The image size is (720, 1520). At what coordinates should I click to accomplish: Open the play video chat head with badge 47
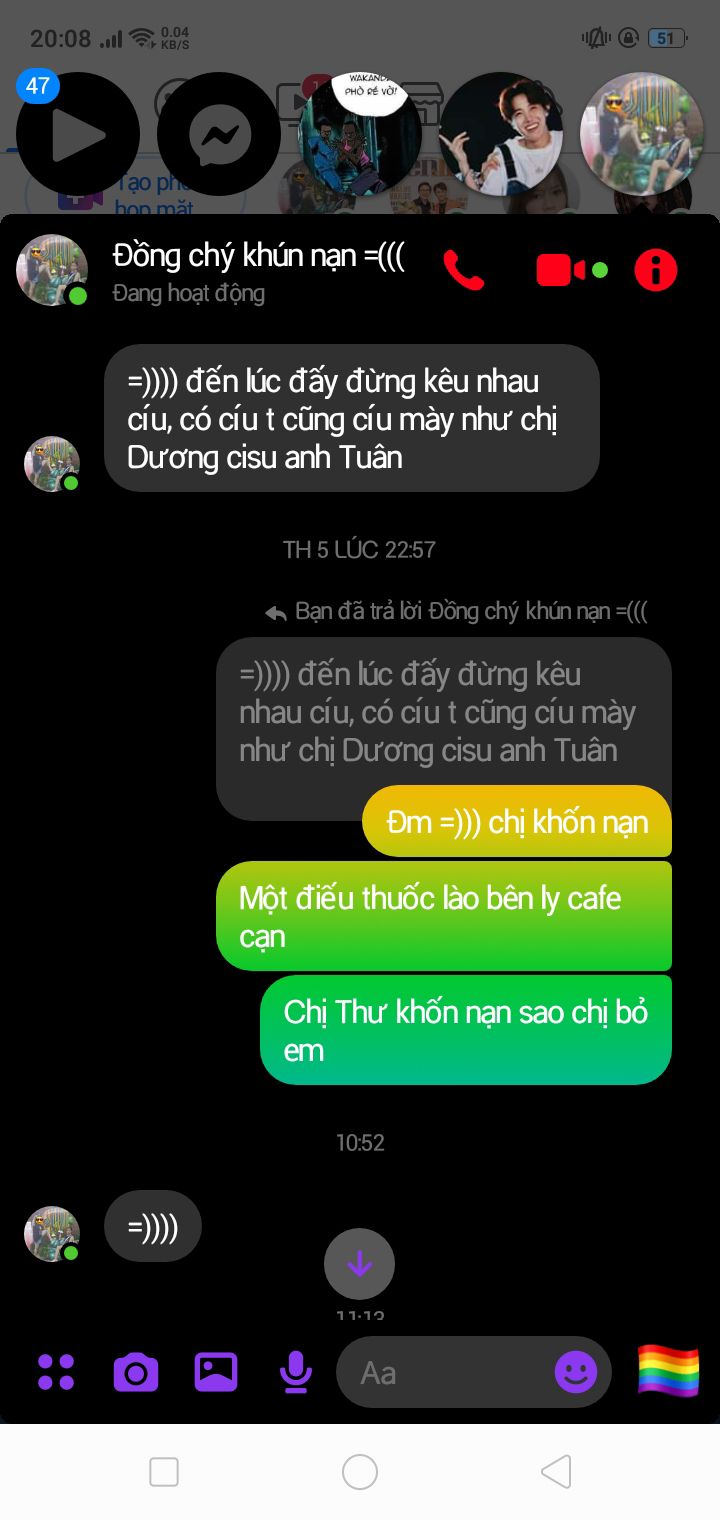point(78,134)
